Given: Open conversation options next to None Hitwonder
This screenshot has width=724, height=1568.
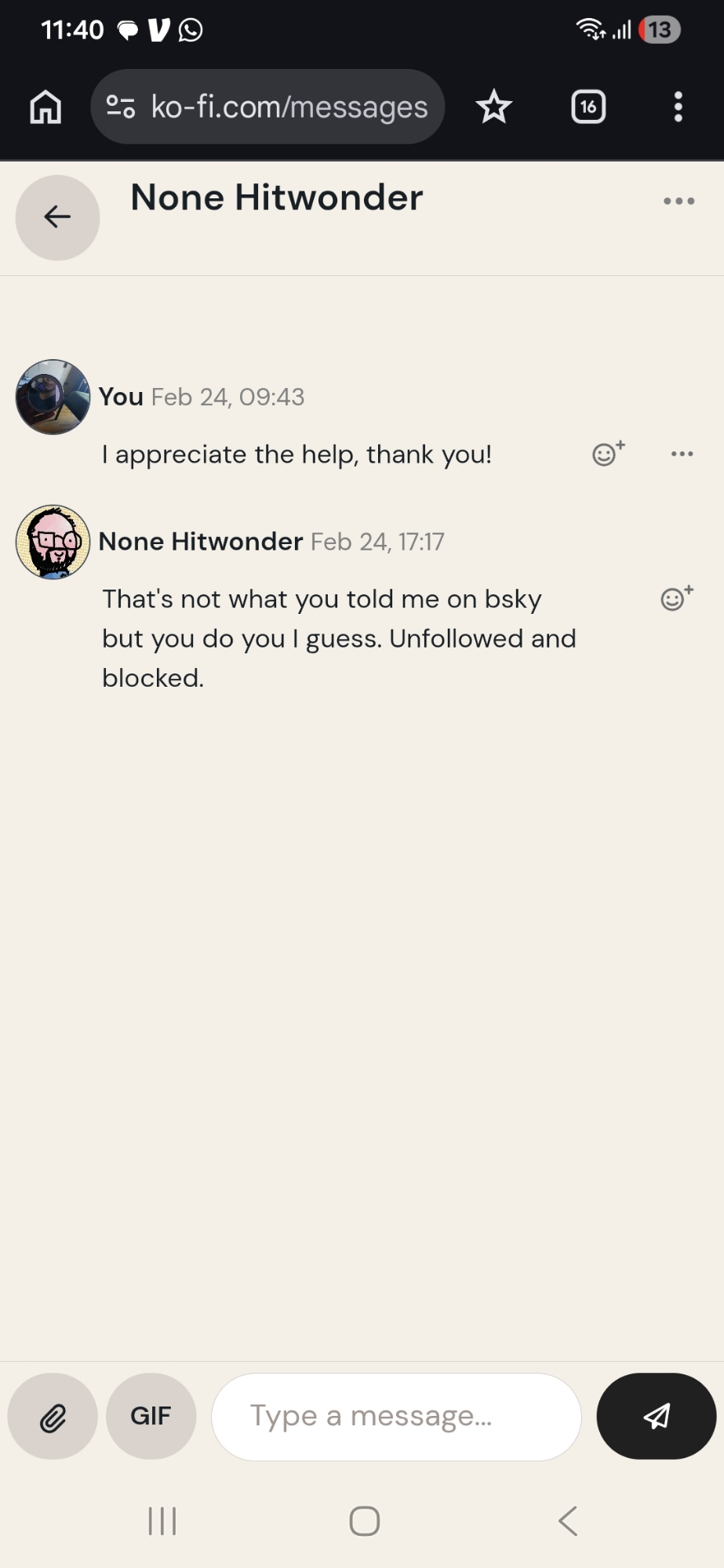Looking at the screenshot, I should [679, 201].
